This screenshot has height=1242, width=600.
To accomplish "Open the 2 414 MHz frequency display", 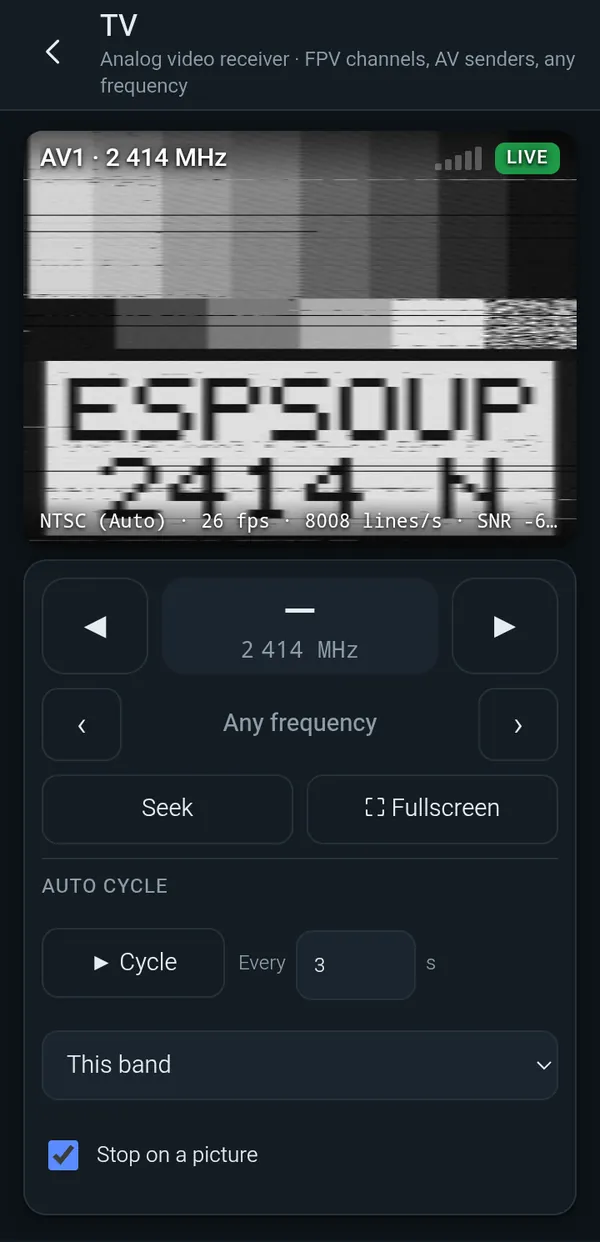I will click(300, 626).
